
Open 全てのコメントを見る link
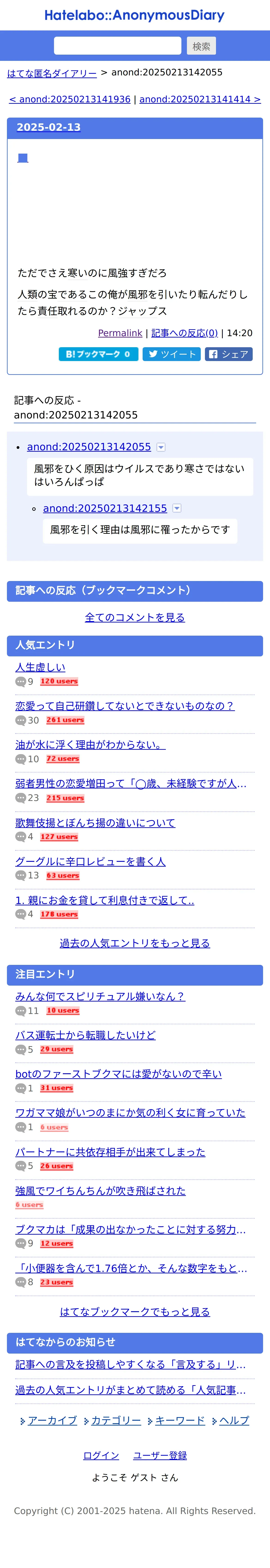tap(135, 617)
